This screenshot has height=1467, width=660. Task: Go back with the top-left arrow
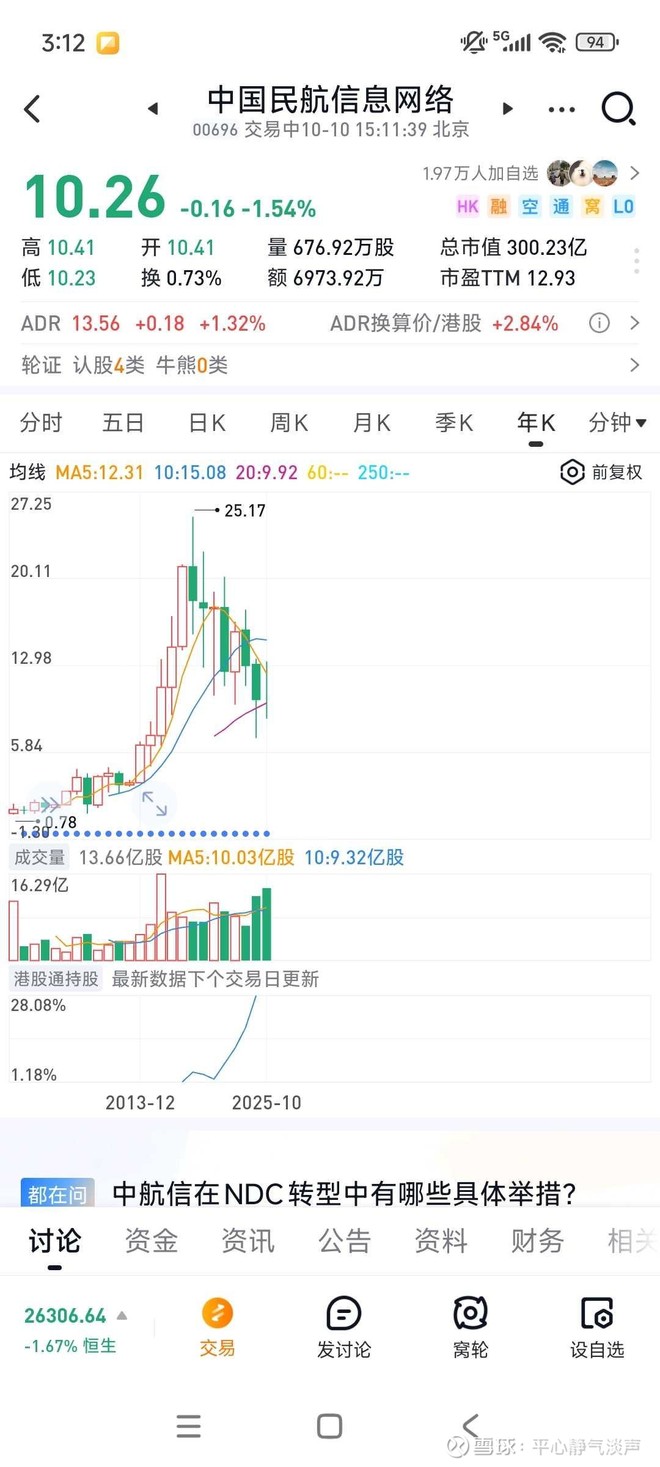pos(32,109)
